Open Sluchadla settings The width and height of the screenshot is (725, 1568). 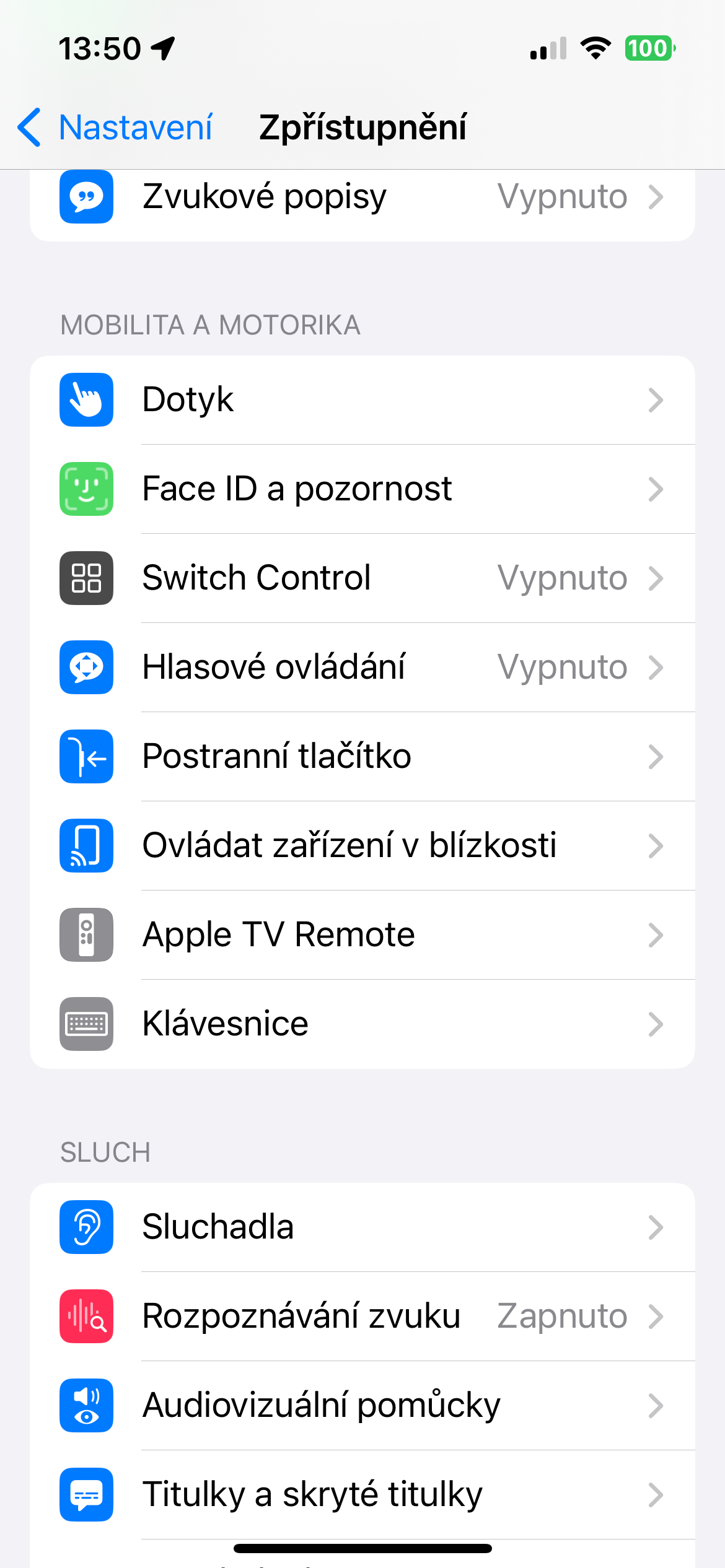(362, 1227)
